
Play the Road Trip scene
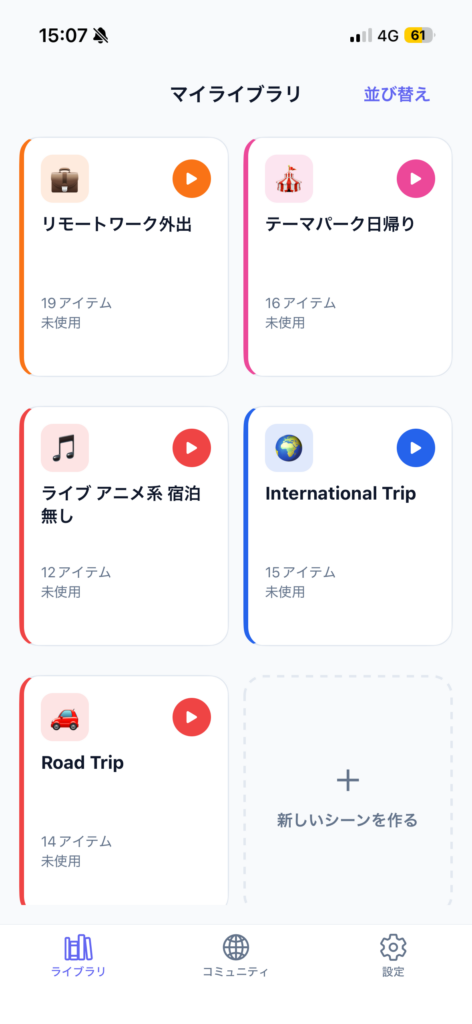point(191,717)
